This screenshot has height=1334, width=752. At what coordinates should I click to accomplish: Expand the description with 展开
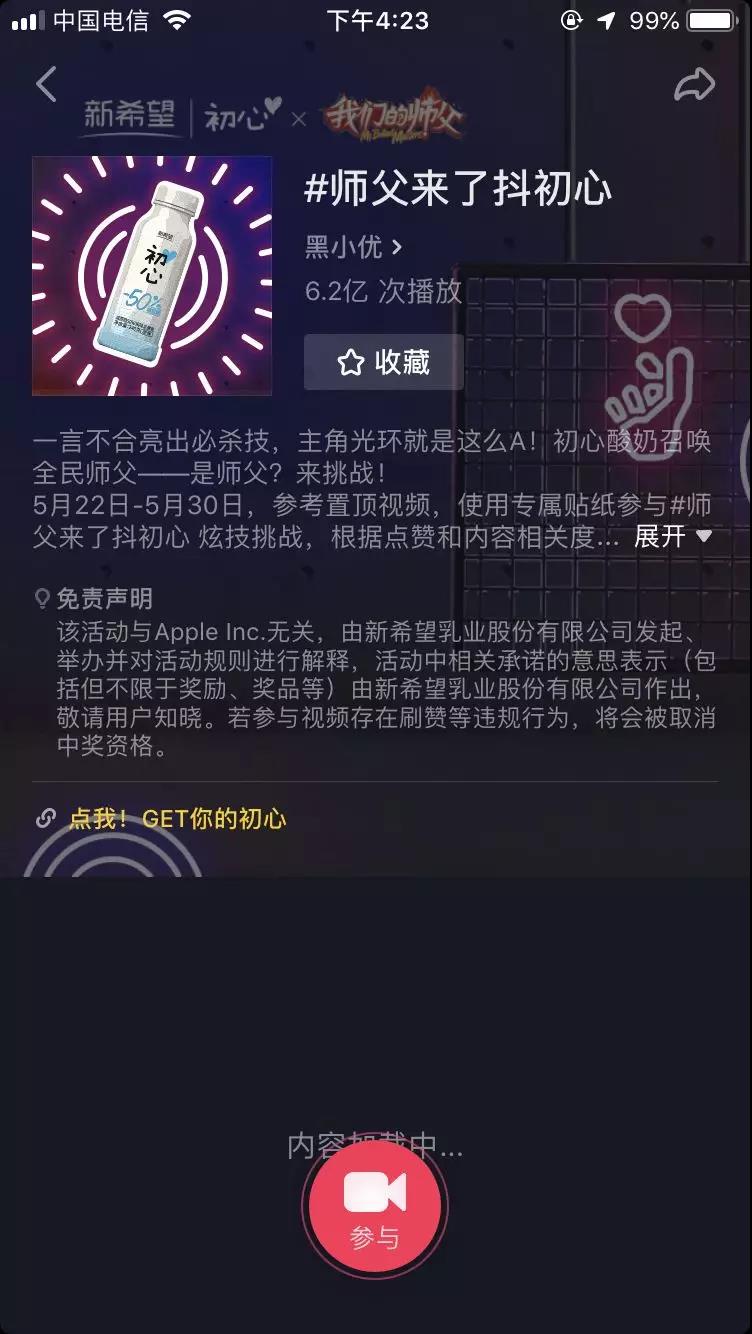coord(672,536)
